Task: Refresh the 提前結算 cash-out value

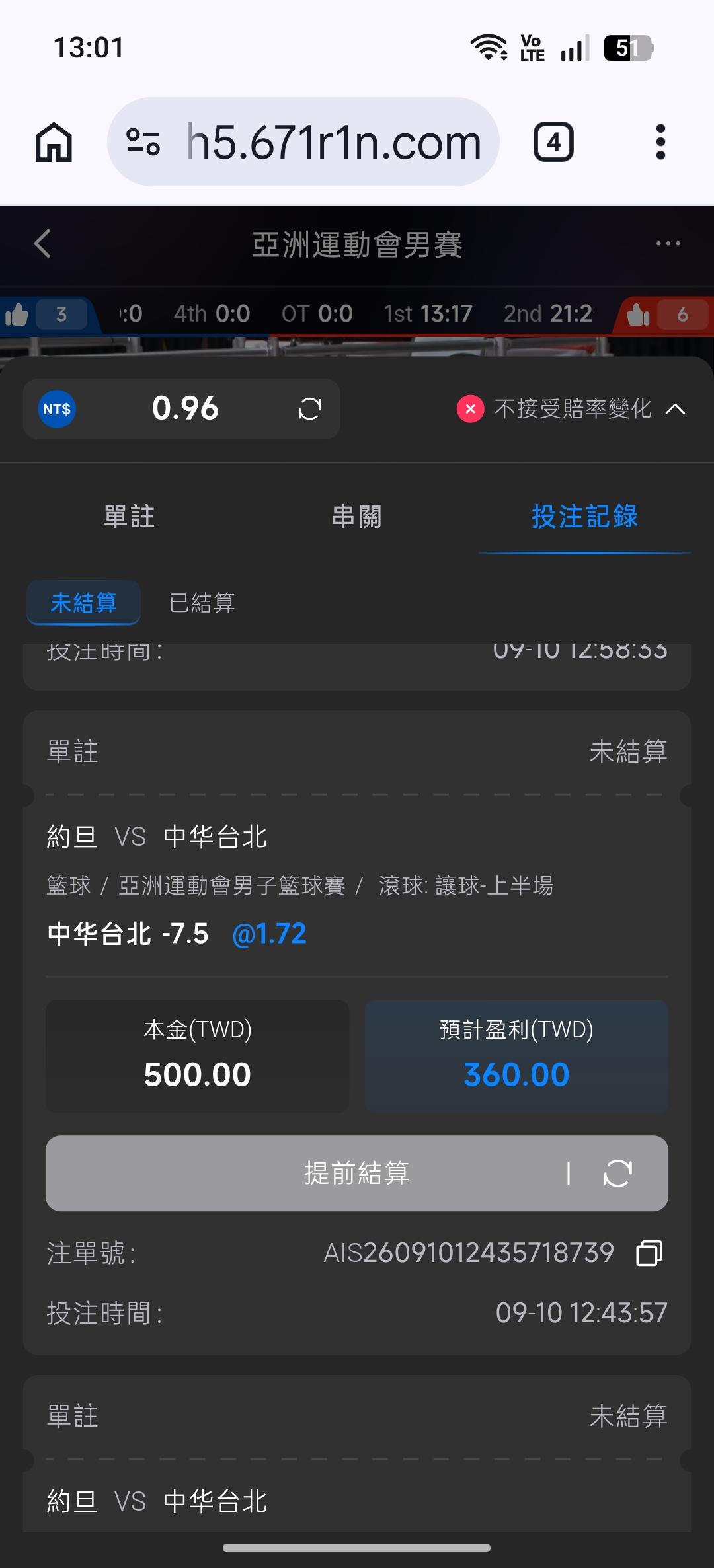Action: click(x=617, y=1174)
